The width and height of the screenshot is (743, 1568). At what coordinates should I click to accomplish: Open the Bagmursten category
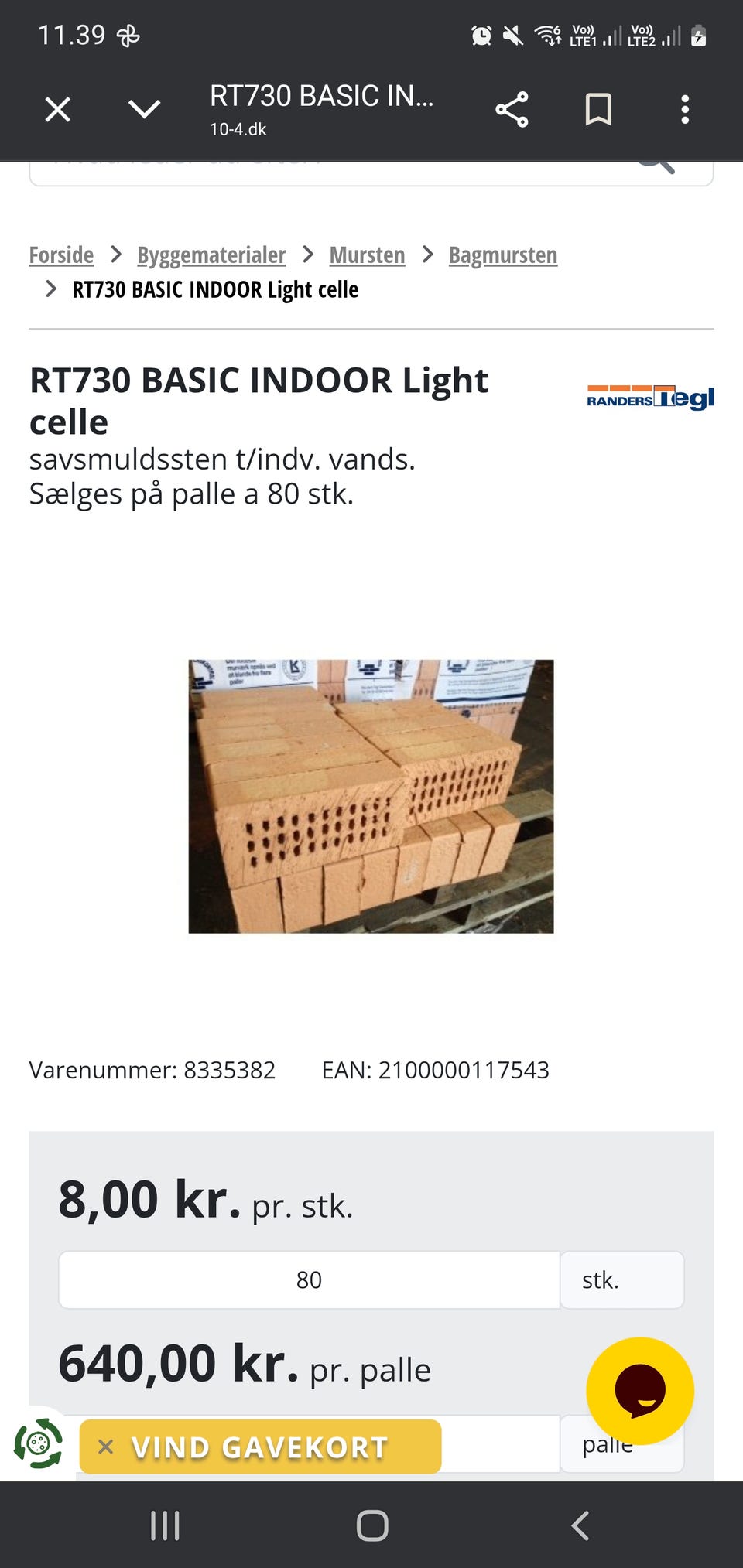coord(503,255)
